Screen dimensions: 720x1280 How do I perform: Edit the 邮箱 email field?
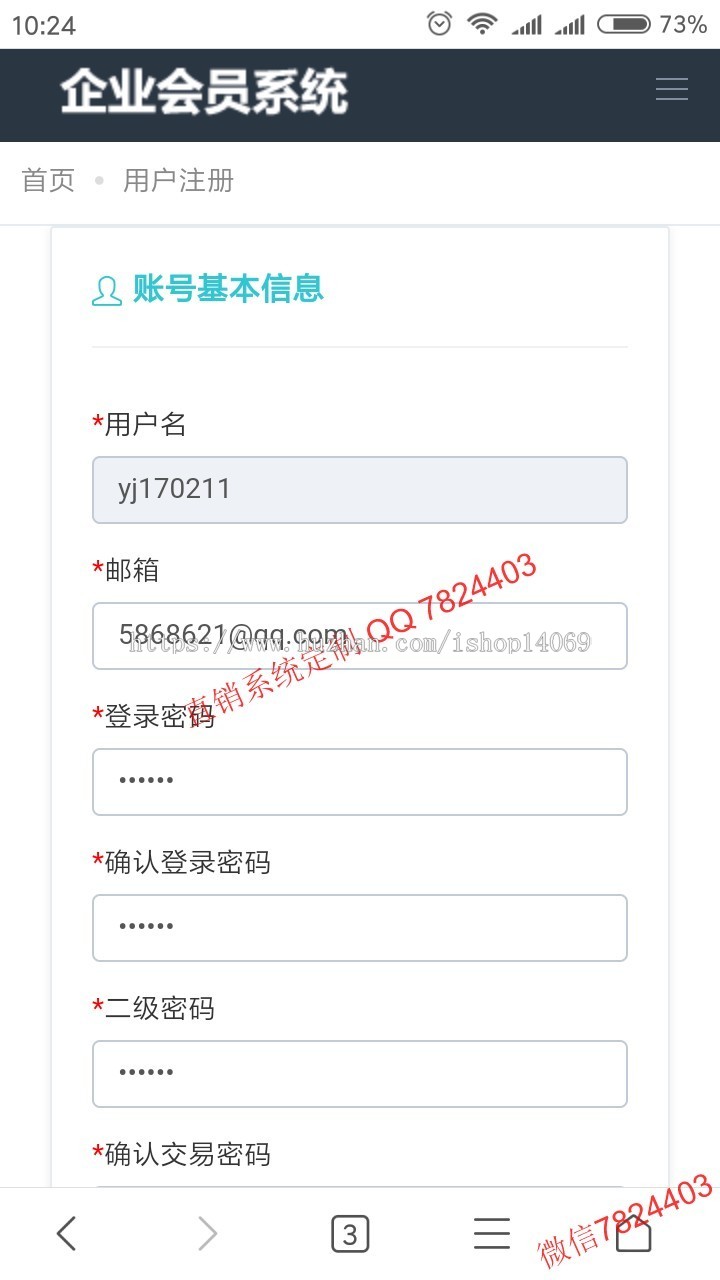360,636
